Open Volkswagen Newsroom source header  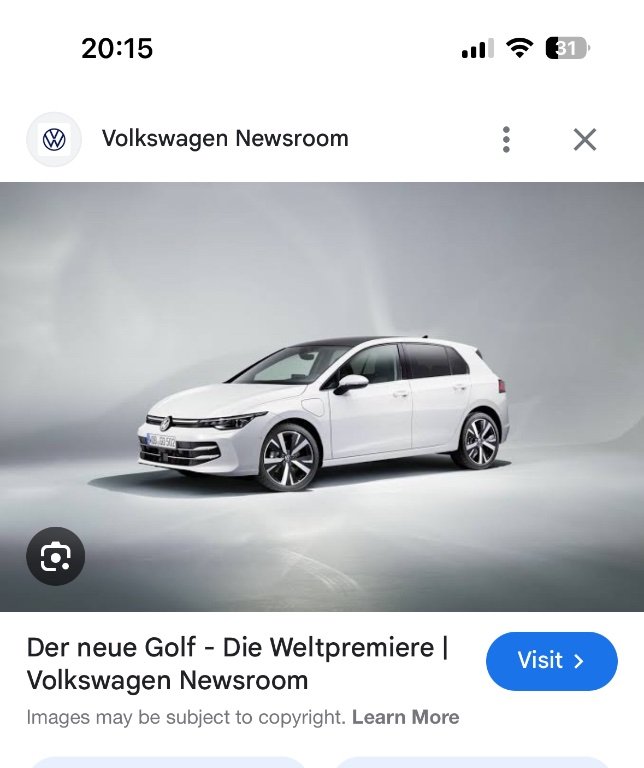pos(224,139)
